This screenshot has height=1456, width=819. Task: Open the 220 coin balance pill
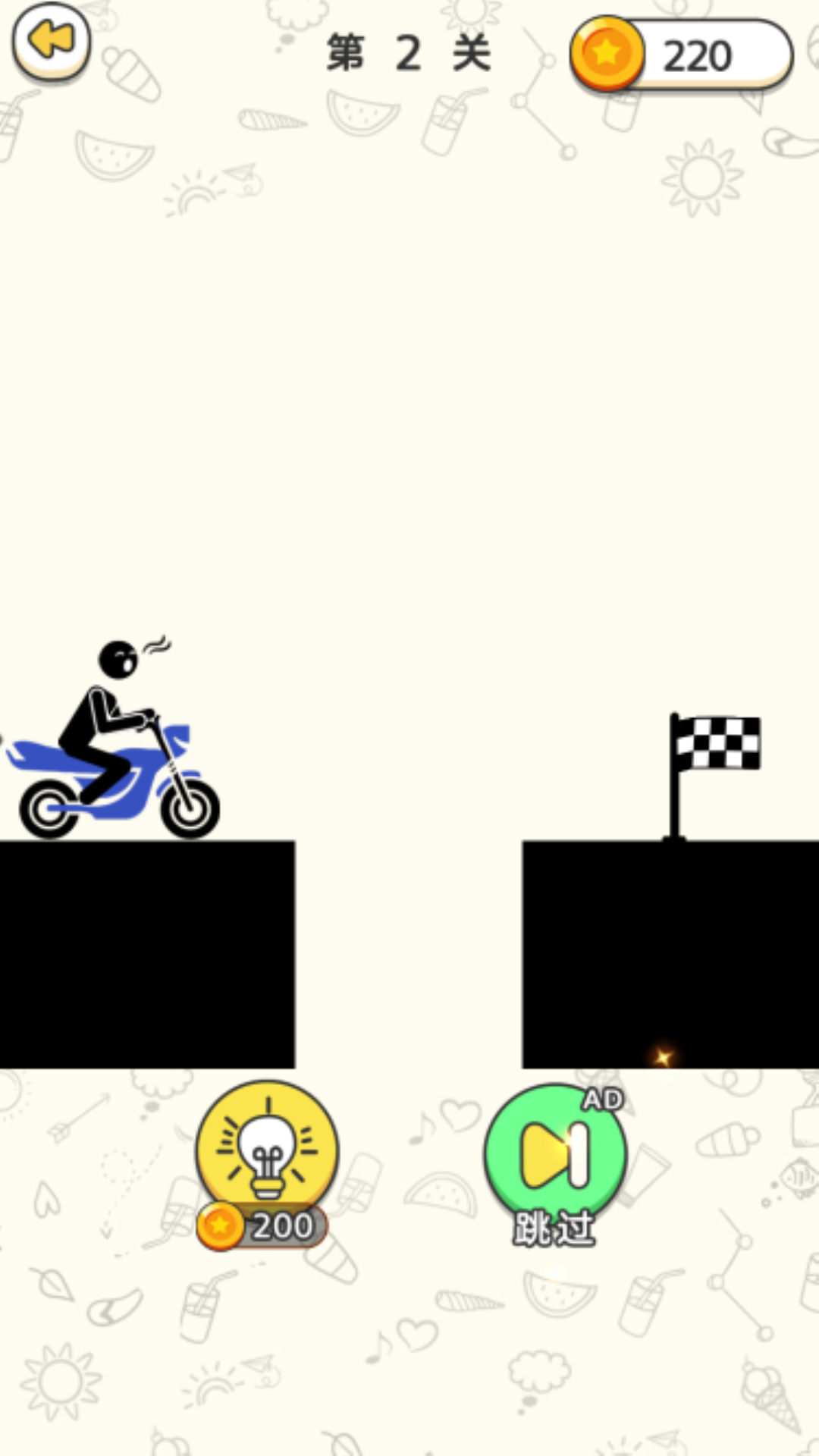tap(681, 55)
